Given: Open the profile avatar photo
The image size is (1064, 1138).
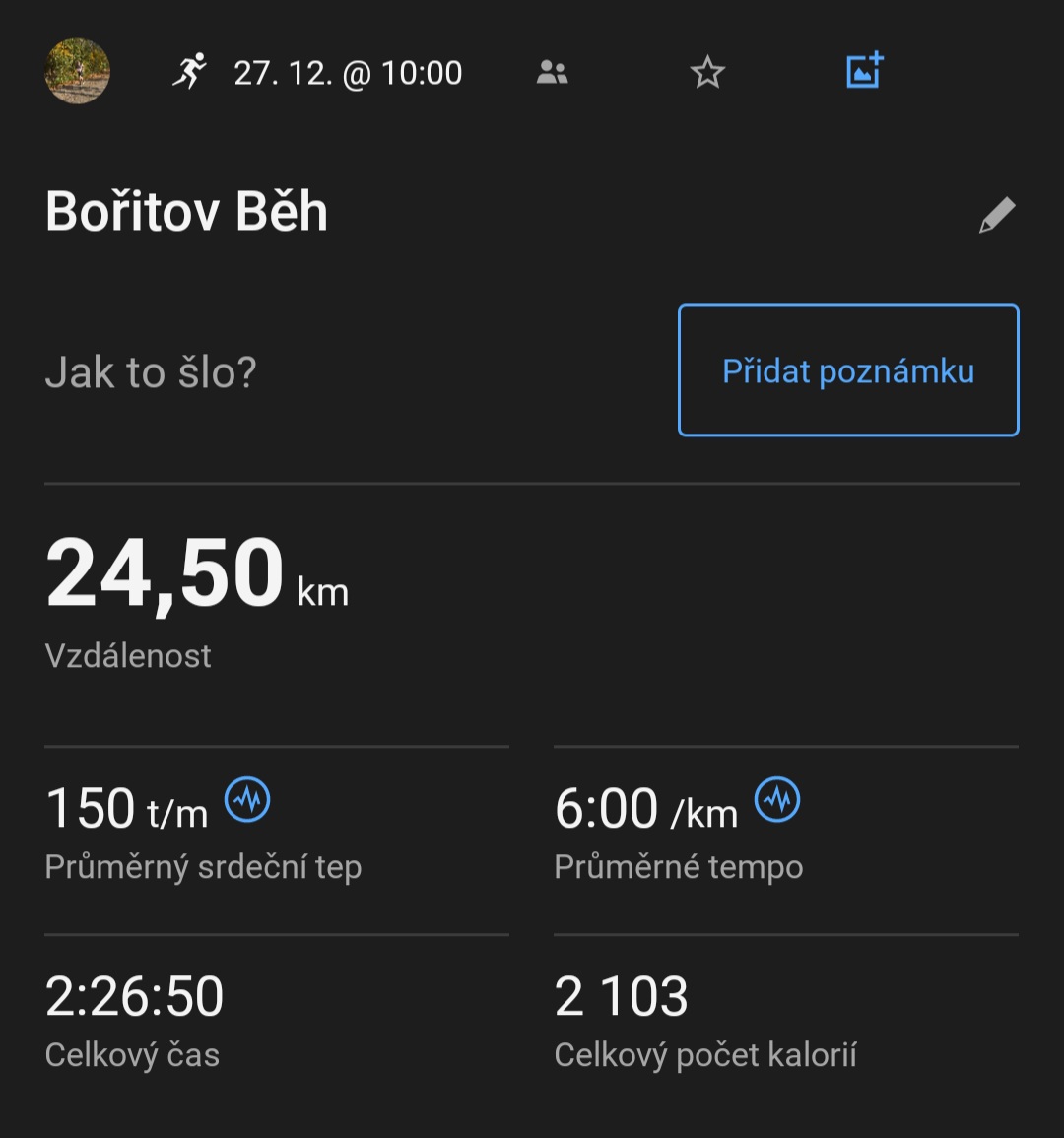Looking at the screenshot, I should click(x=78, y=71).
